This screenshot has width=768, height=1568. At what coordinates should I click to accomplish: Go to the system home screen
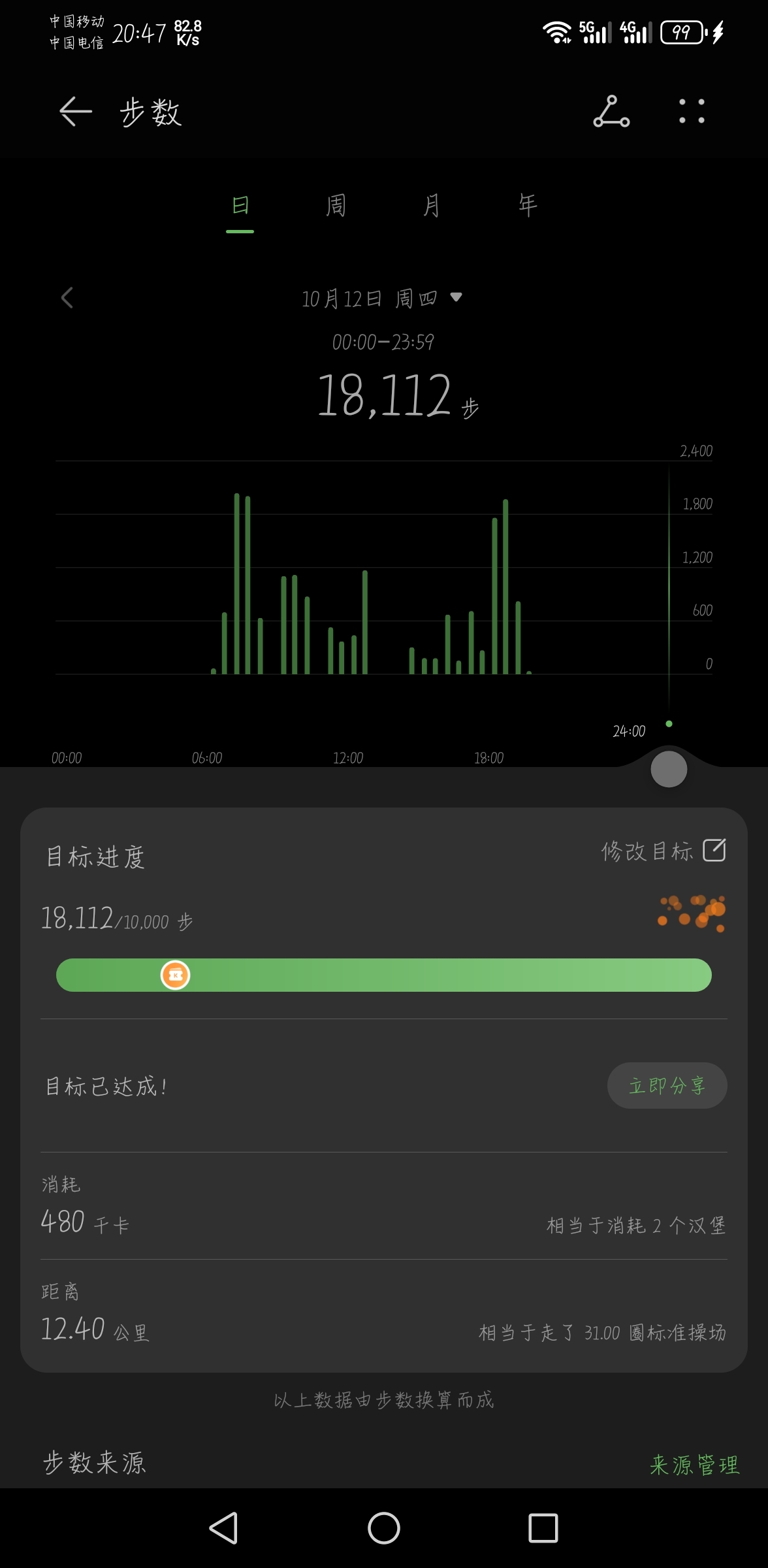384,1528
